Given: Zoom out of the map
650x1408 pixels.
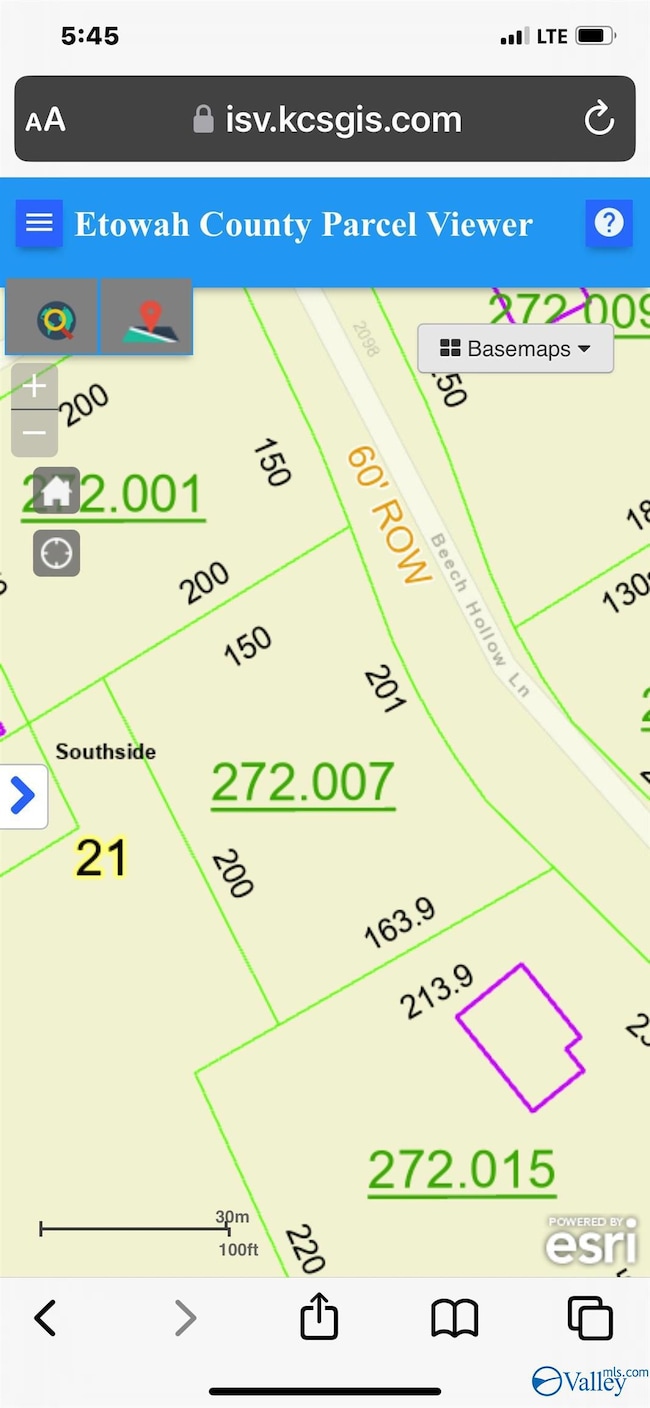Looking at the screenshot, I should 34,433.
